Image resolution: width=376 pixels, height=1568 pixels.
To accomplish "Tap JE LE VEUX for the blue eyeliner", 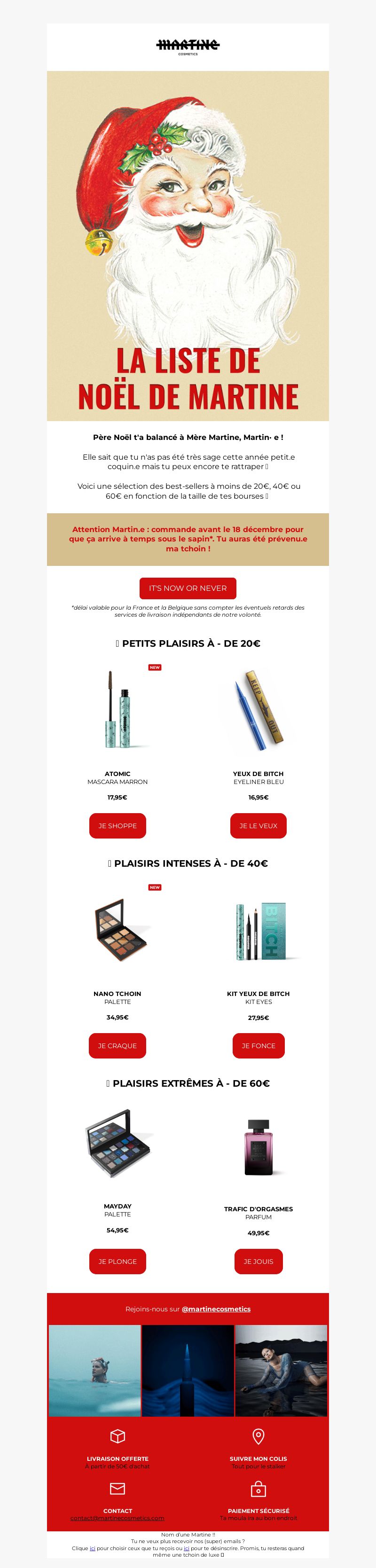I will coord(258,825).
